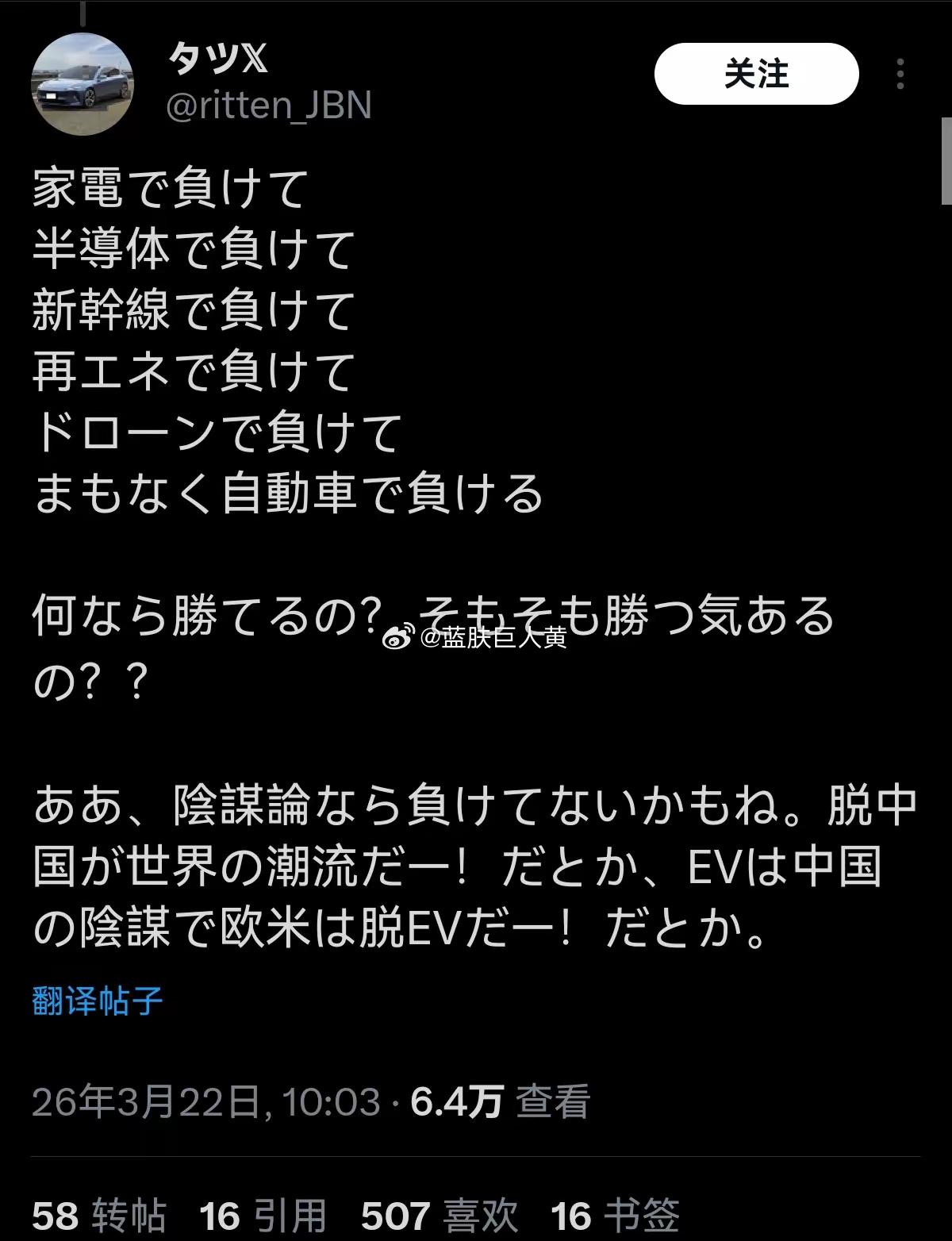Open the three-dot more options menu
Viewport: 952px width, 1241px height.
900,75
